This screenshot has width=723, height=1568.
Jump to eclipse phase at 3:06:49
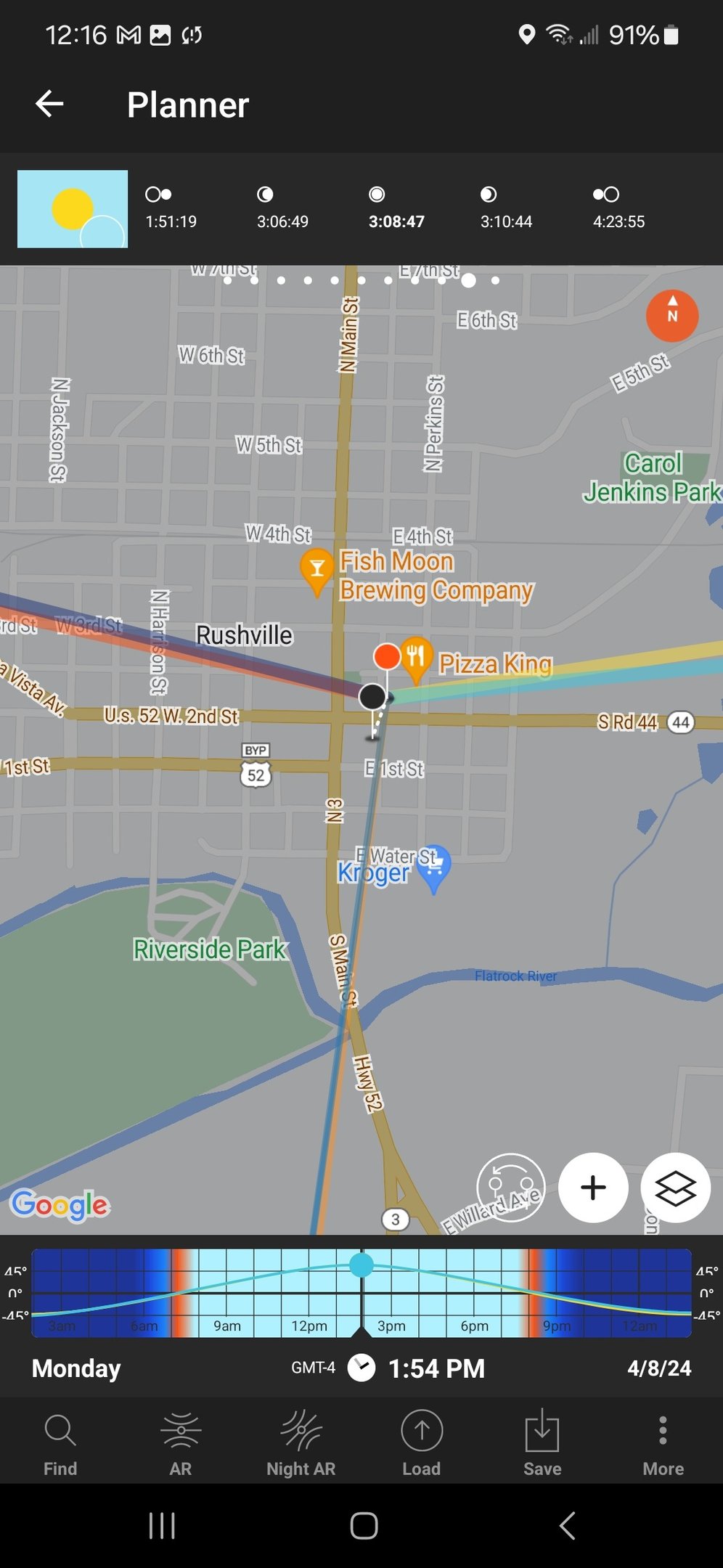[282, 208]
